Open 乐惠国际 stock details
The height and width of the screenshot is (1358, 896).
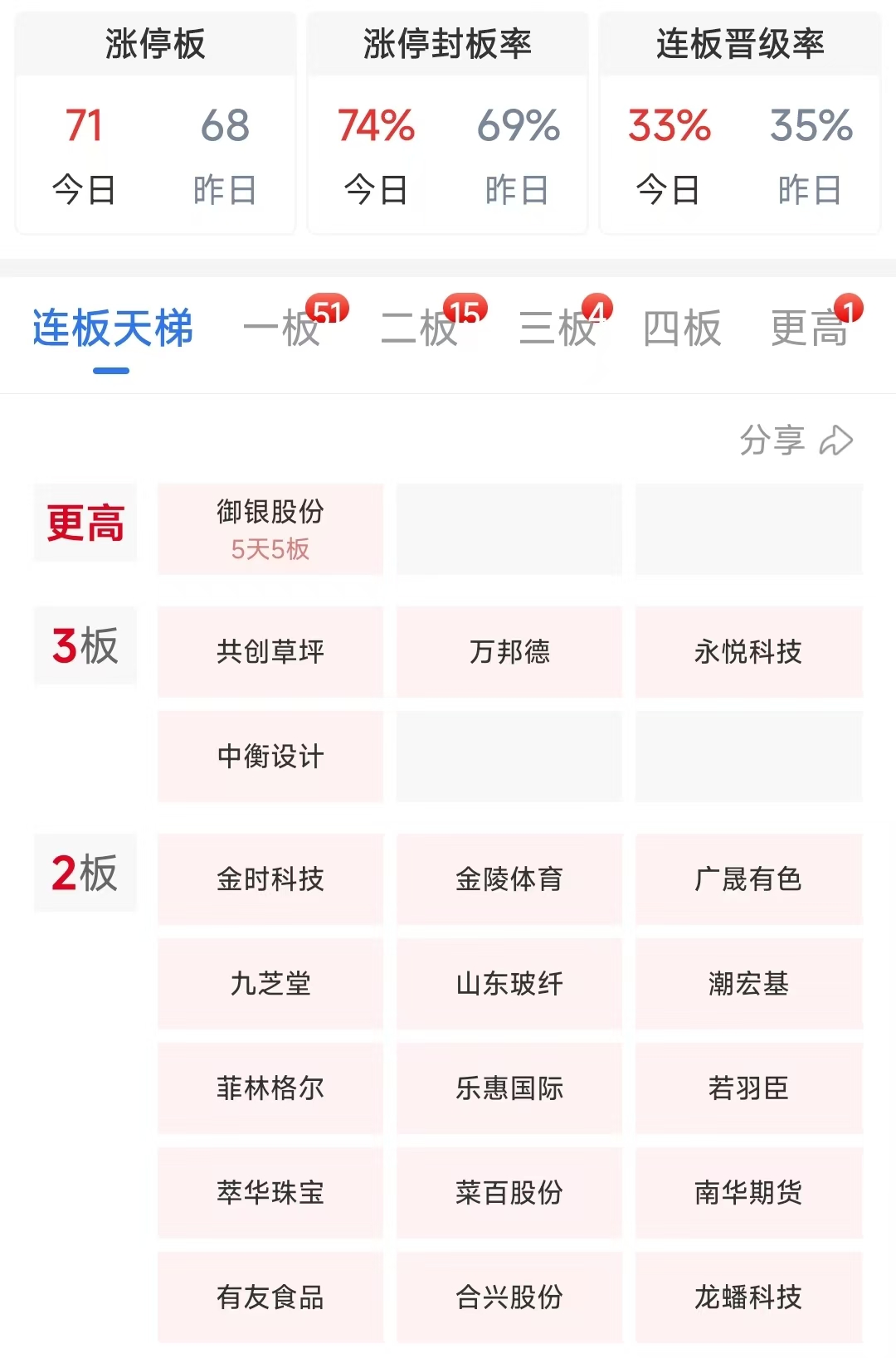509,1088
